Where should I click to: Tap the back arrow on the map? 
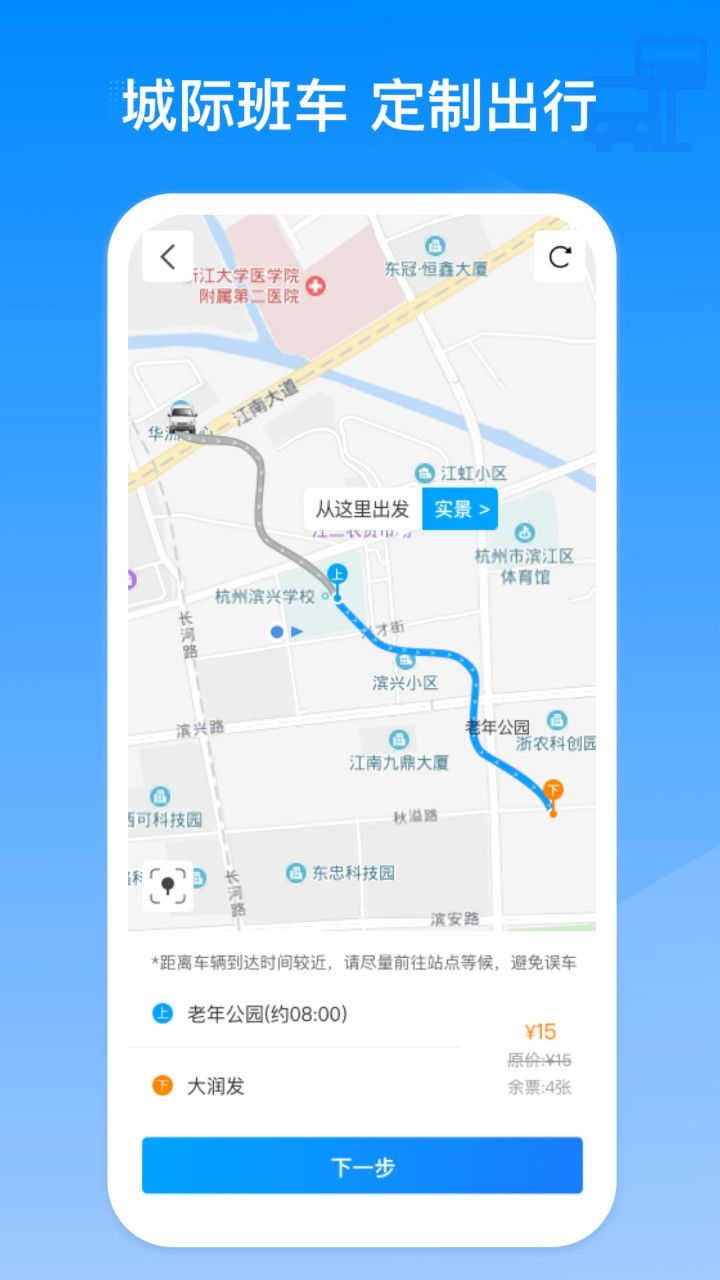[167, 256]
